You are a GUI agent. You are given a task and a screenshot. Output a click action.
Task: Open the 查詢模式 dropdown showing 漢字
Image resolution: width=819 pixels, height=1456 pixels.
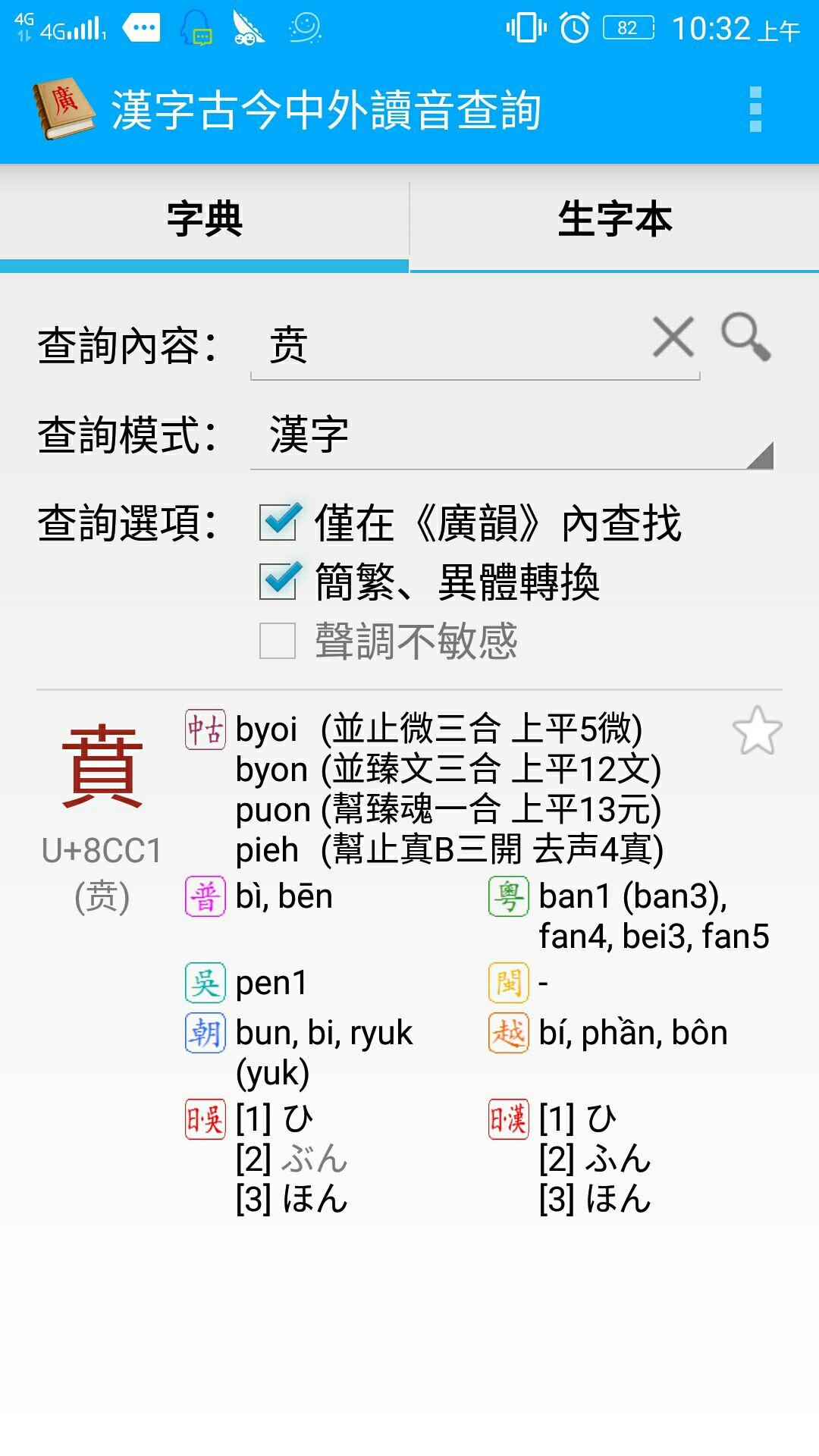[508, 436]
